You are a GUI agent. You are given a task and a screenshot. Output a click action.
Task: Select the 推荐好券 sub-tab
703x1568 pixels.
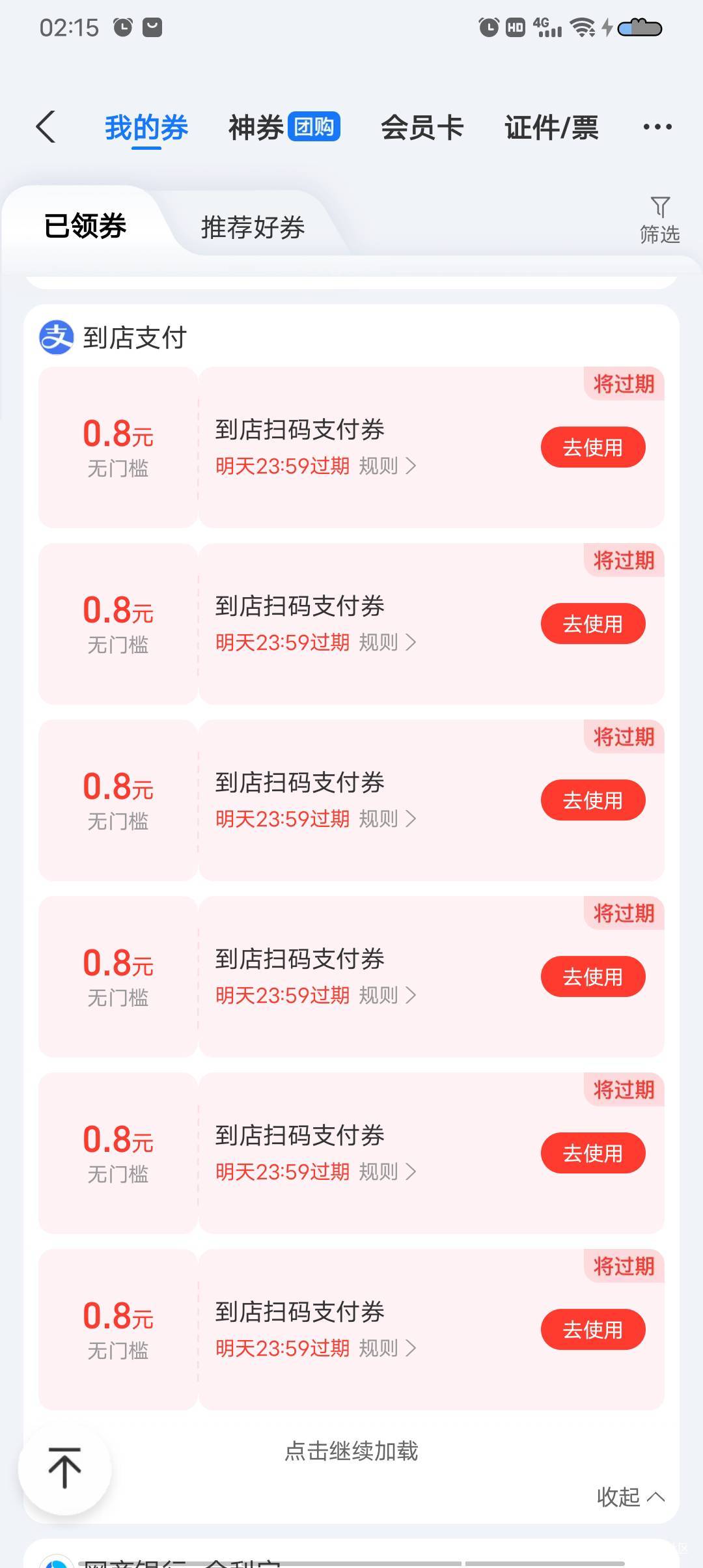coord(253,227)
